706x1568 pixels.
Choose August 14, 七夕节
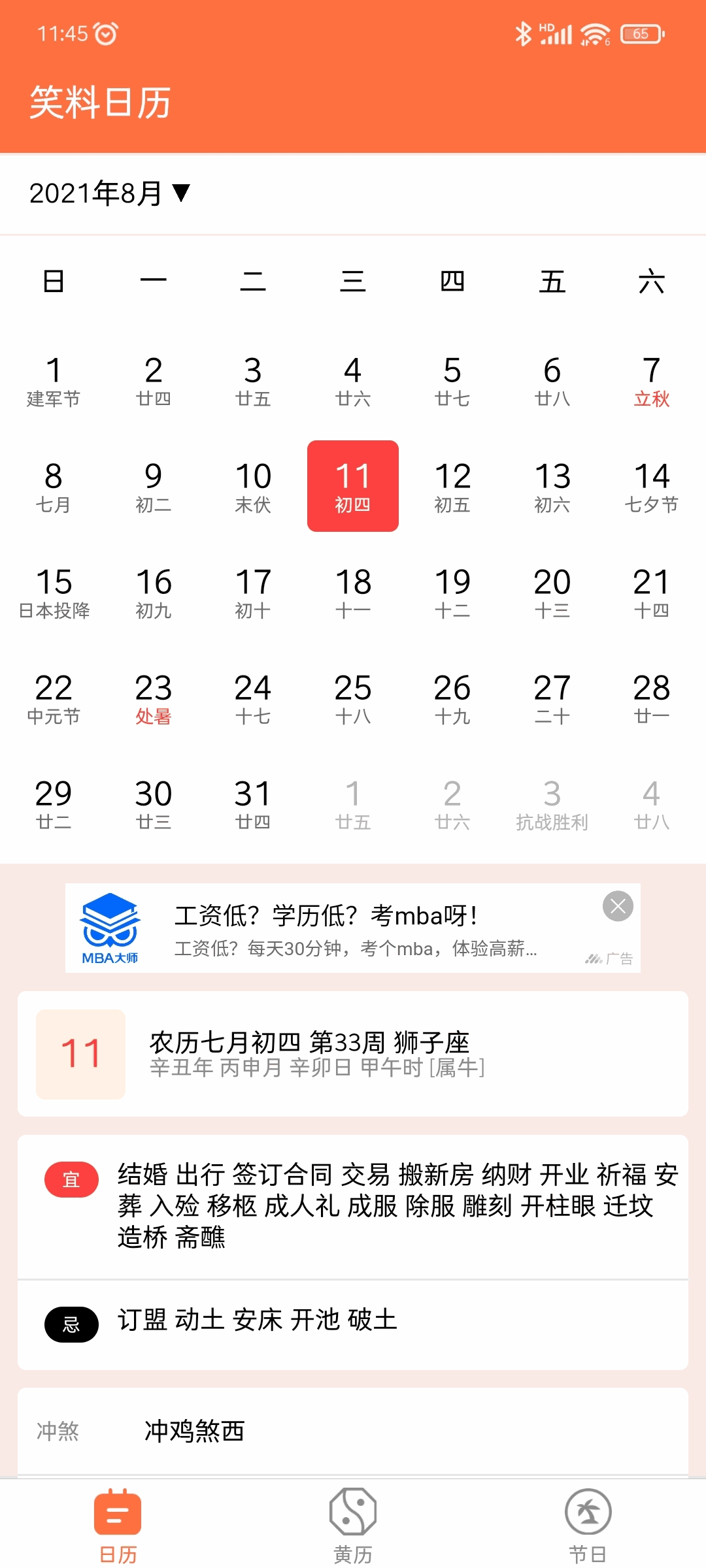coord(651,487)
